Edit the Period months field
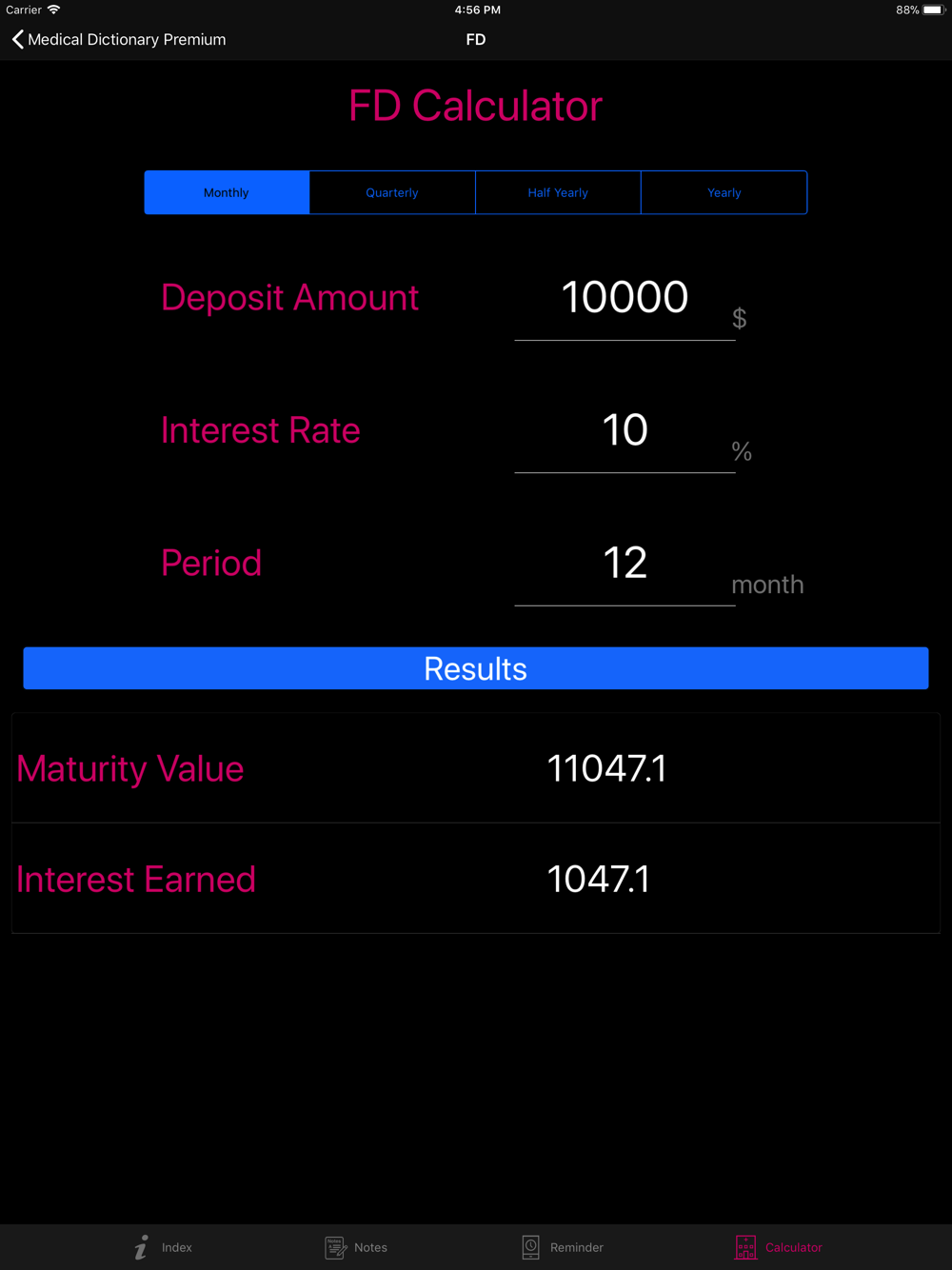952x1270 pixels. coord(625,564)
